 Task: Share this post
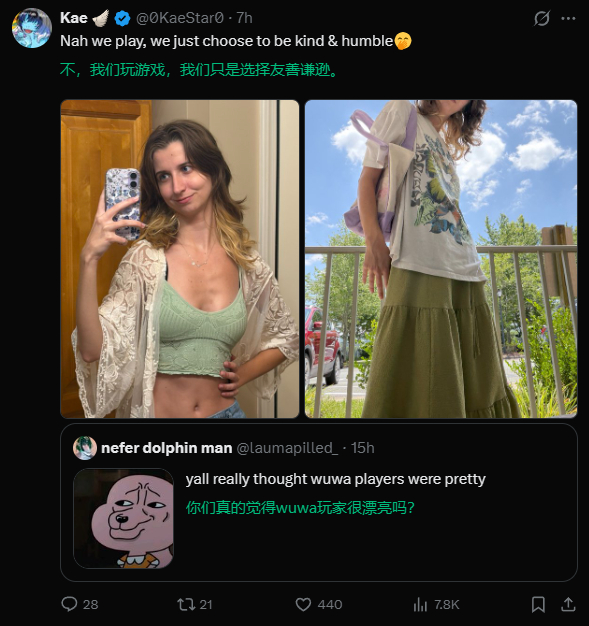coord(568,604)
